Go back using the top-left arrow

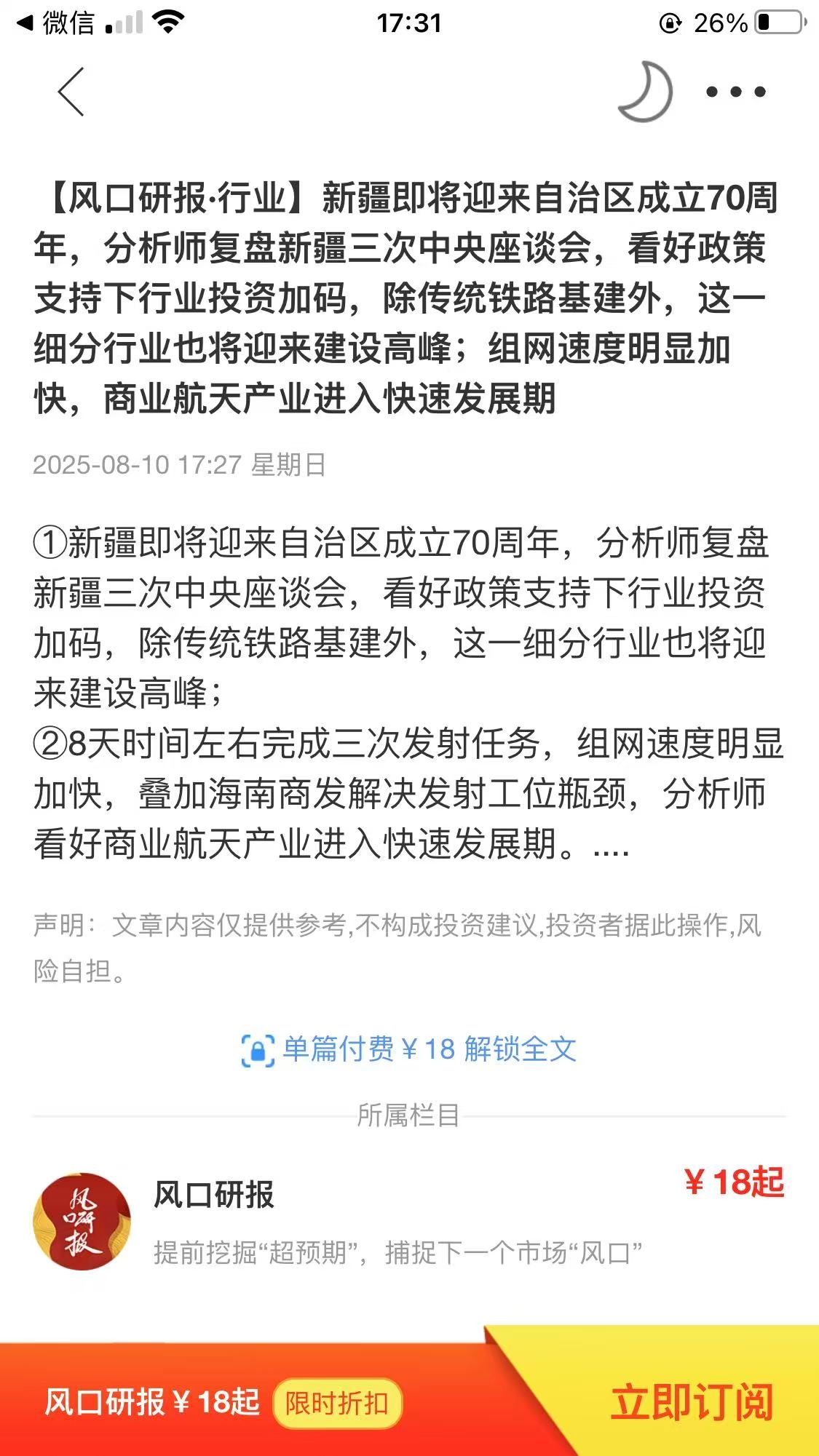pos(71,92)
